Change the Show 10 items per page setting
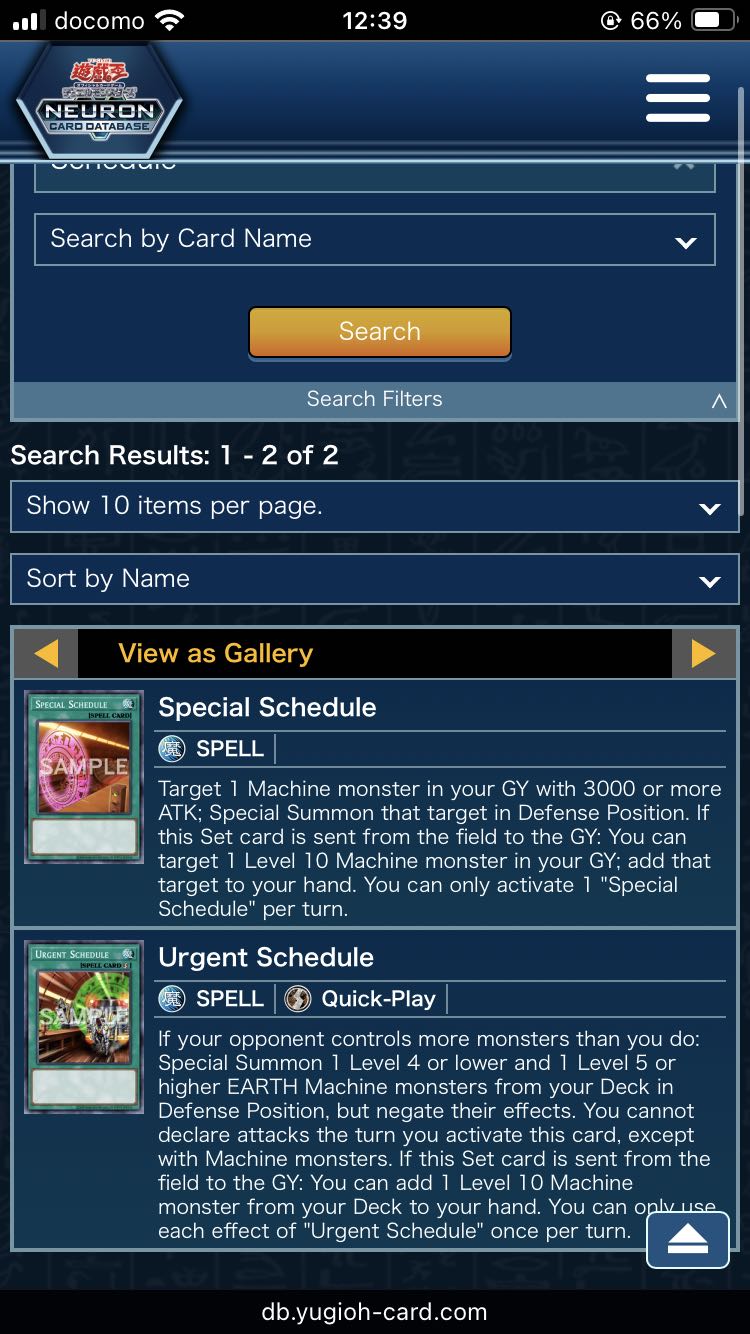This screenshot has width=750, height=1334. [374, 507]
